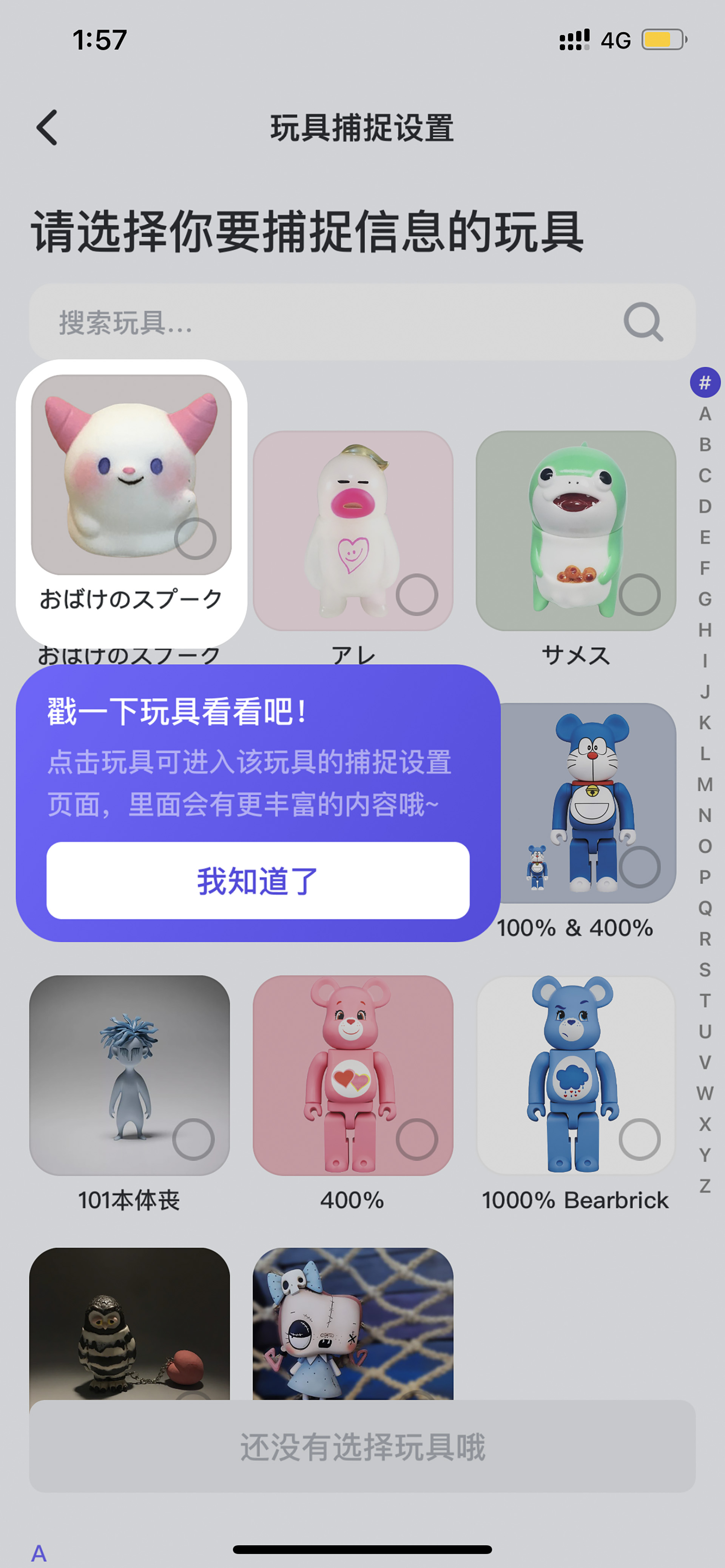725x1568 pixels.
Task: Open the striped owl toy card
Action: (x=130, y=1324)
